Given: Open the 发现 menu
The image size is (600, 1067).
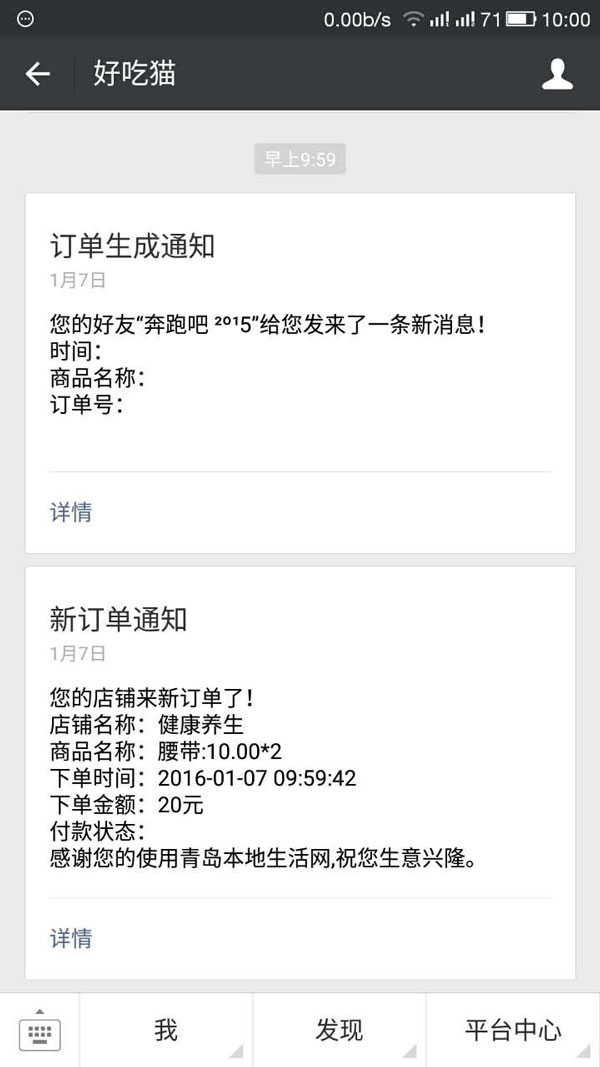Looking at the screenshot, I should point(339,1030).
